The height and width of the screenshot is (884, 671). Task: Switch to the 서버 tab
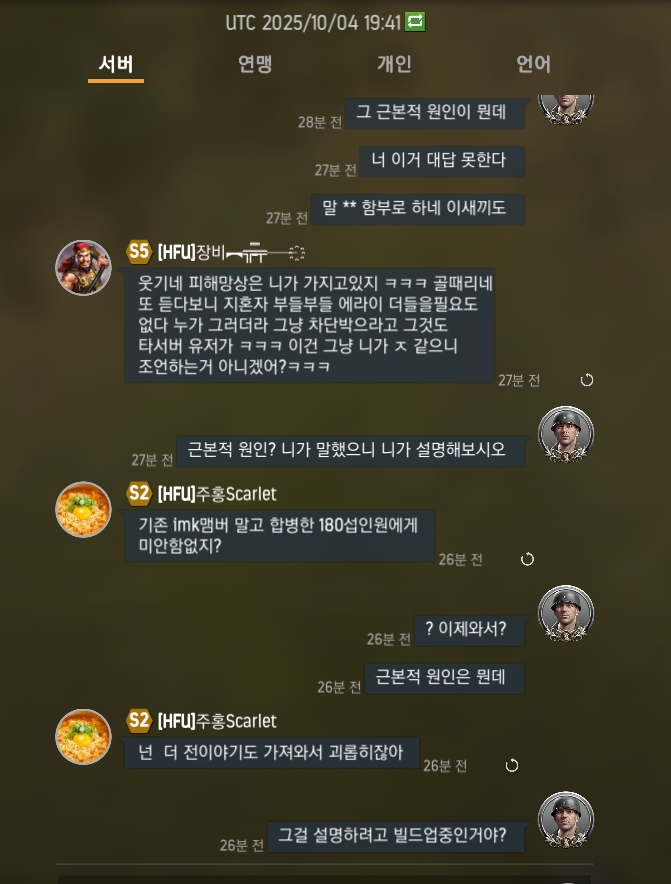click(116, 64)
